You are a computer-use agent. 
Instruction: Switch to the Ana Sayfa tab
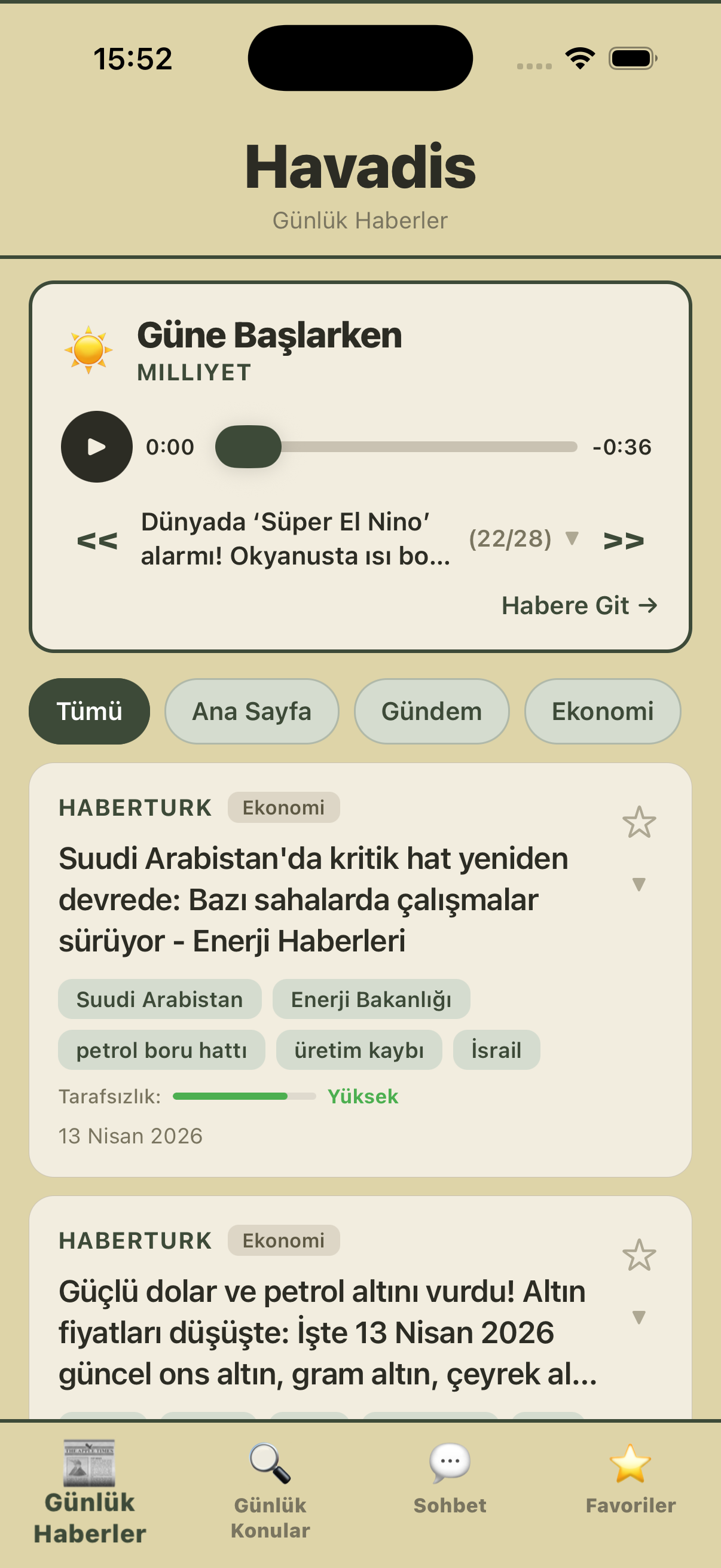tap(251, 710)
